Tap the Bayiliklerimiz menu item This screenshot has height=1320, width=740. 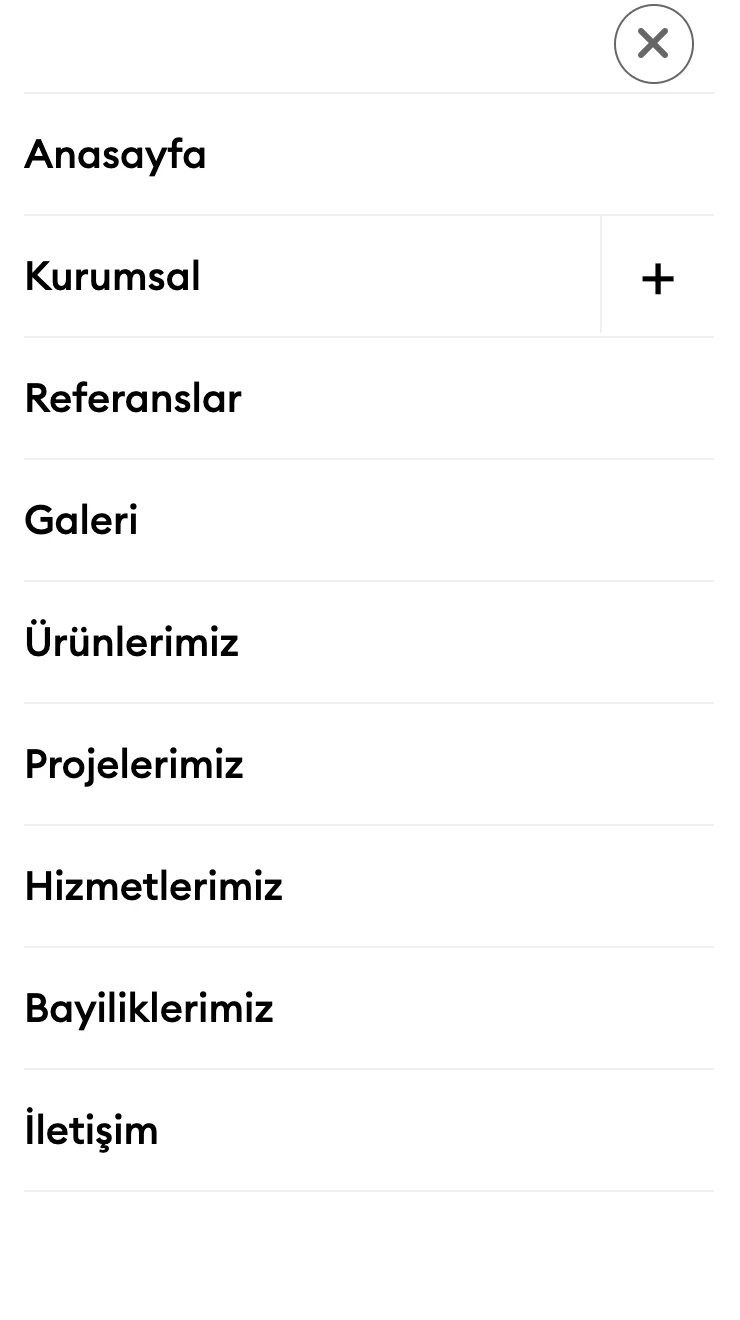pyautogui.click(x=149, y=1009)
